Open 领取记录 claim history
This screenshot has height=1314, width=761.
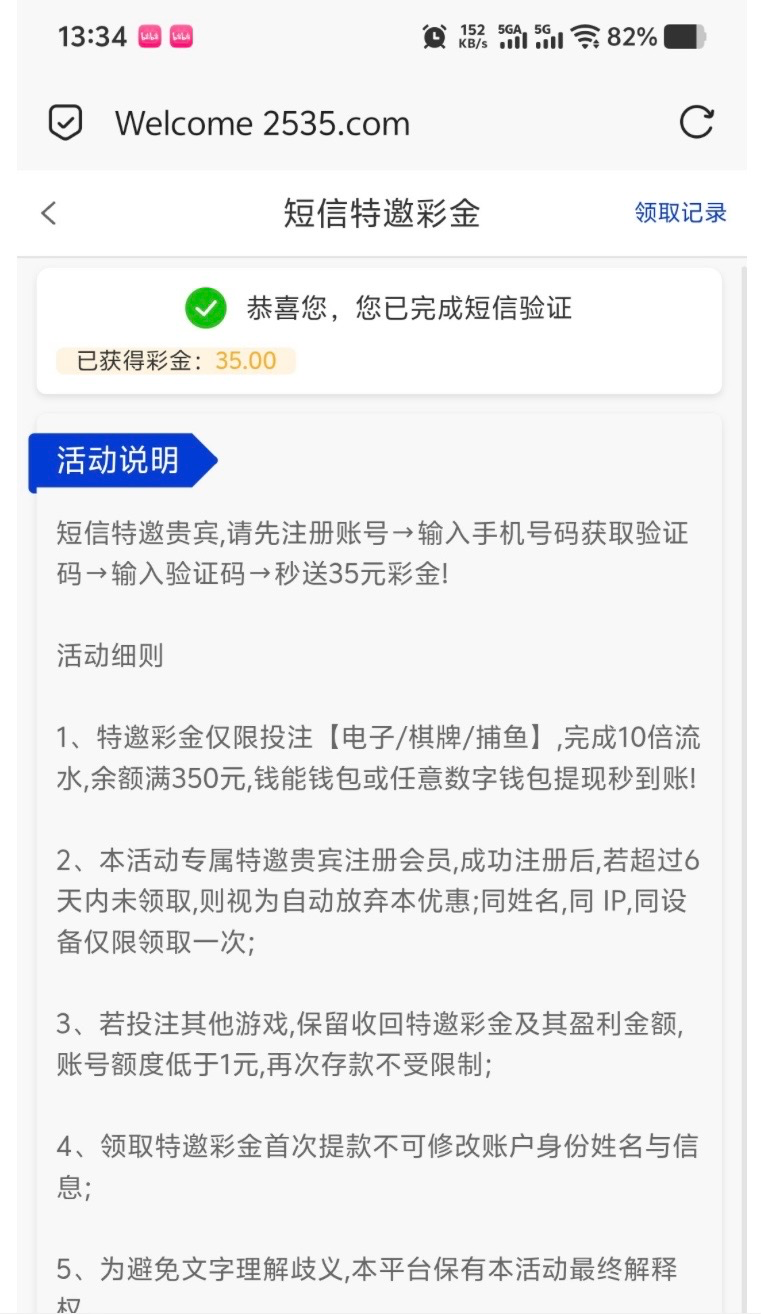[680, 213]
